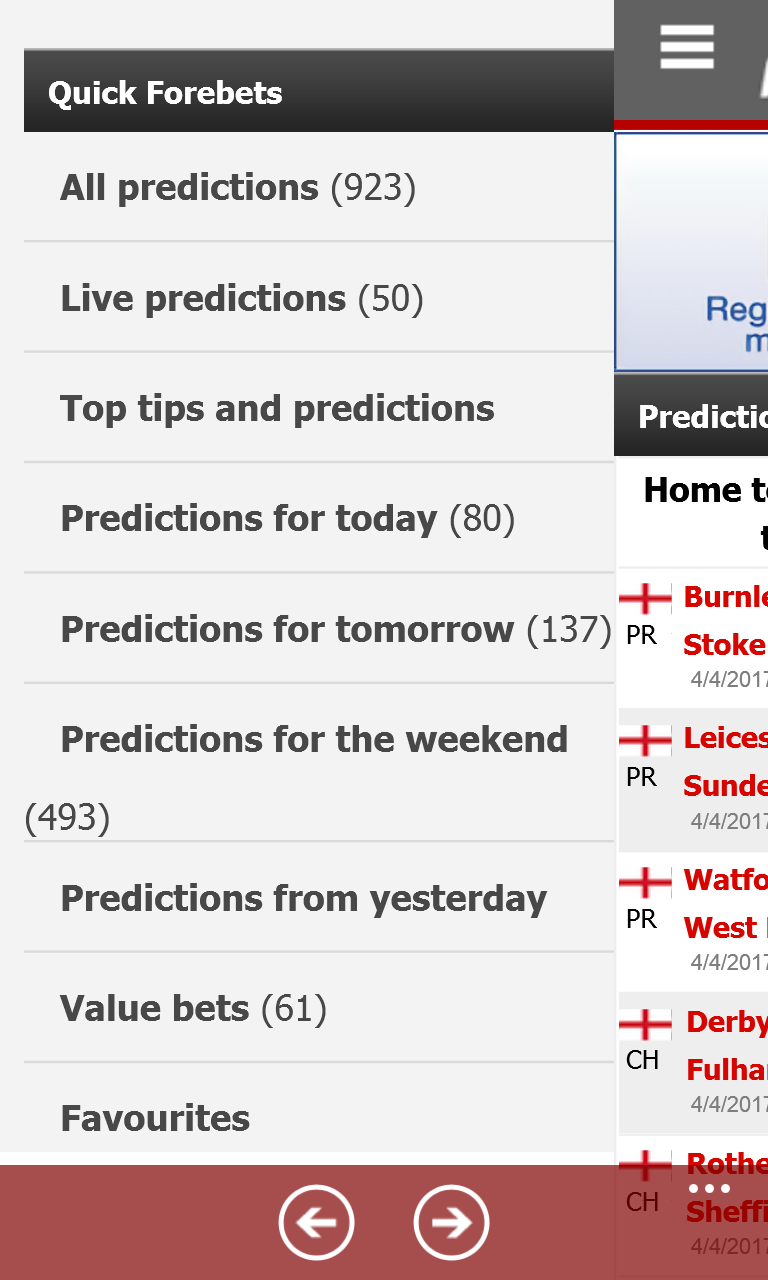Open the Watford vs West Ham match
The height and width of the screenshot is (1280, 768).
(724, 904)
